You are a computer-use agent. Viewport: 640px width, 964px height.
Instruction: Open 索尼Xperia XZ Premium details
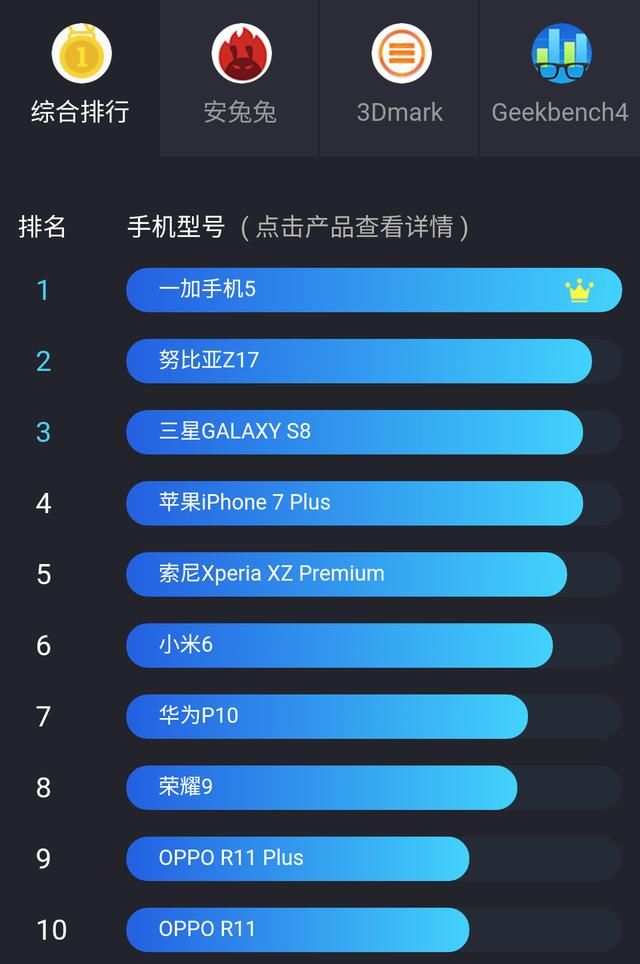(x=346, y=574)
